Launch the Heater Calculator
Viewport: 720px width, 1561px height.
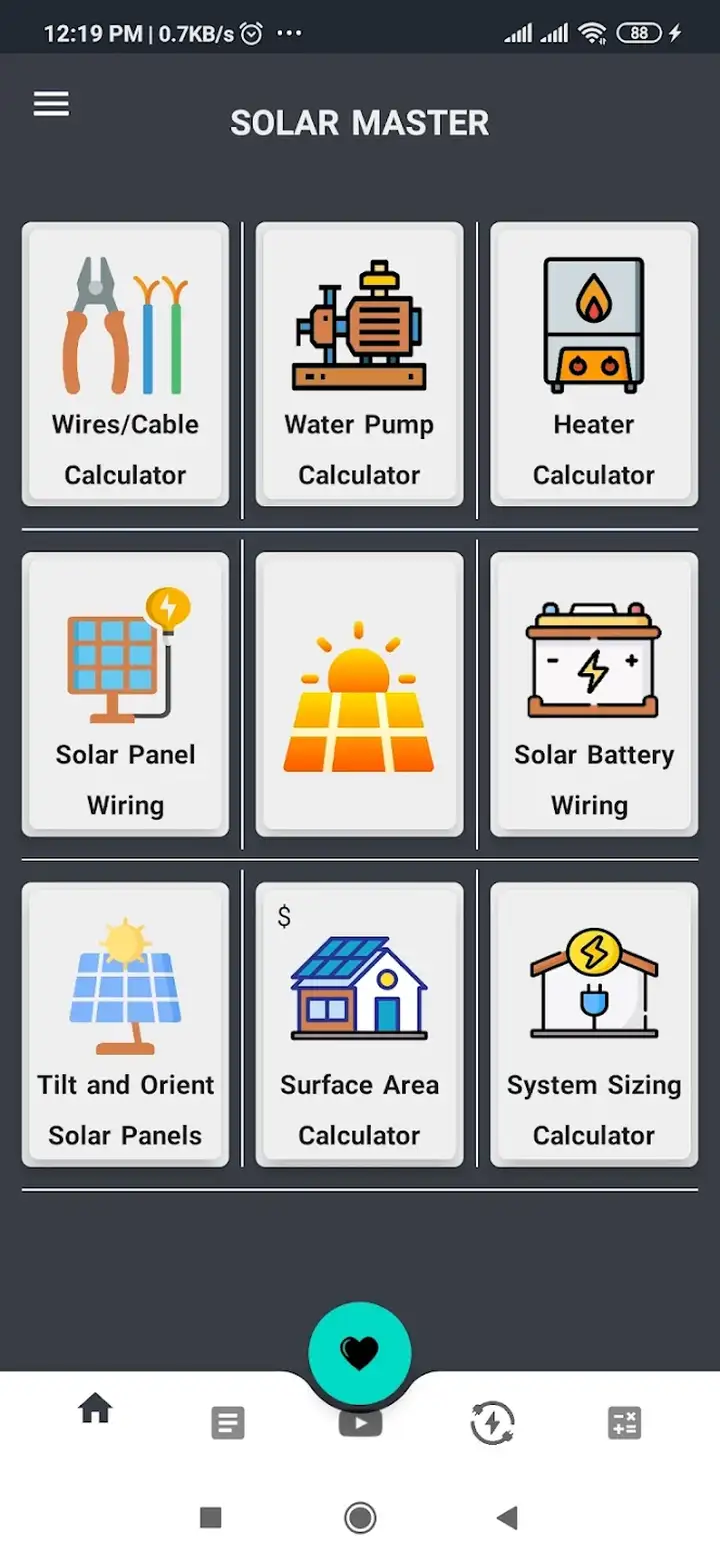tap(594, 364)
